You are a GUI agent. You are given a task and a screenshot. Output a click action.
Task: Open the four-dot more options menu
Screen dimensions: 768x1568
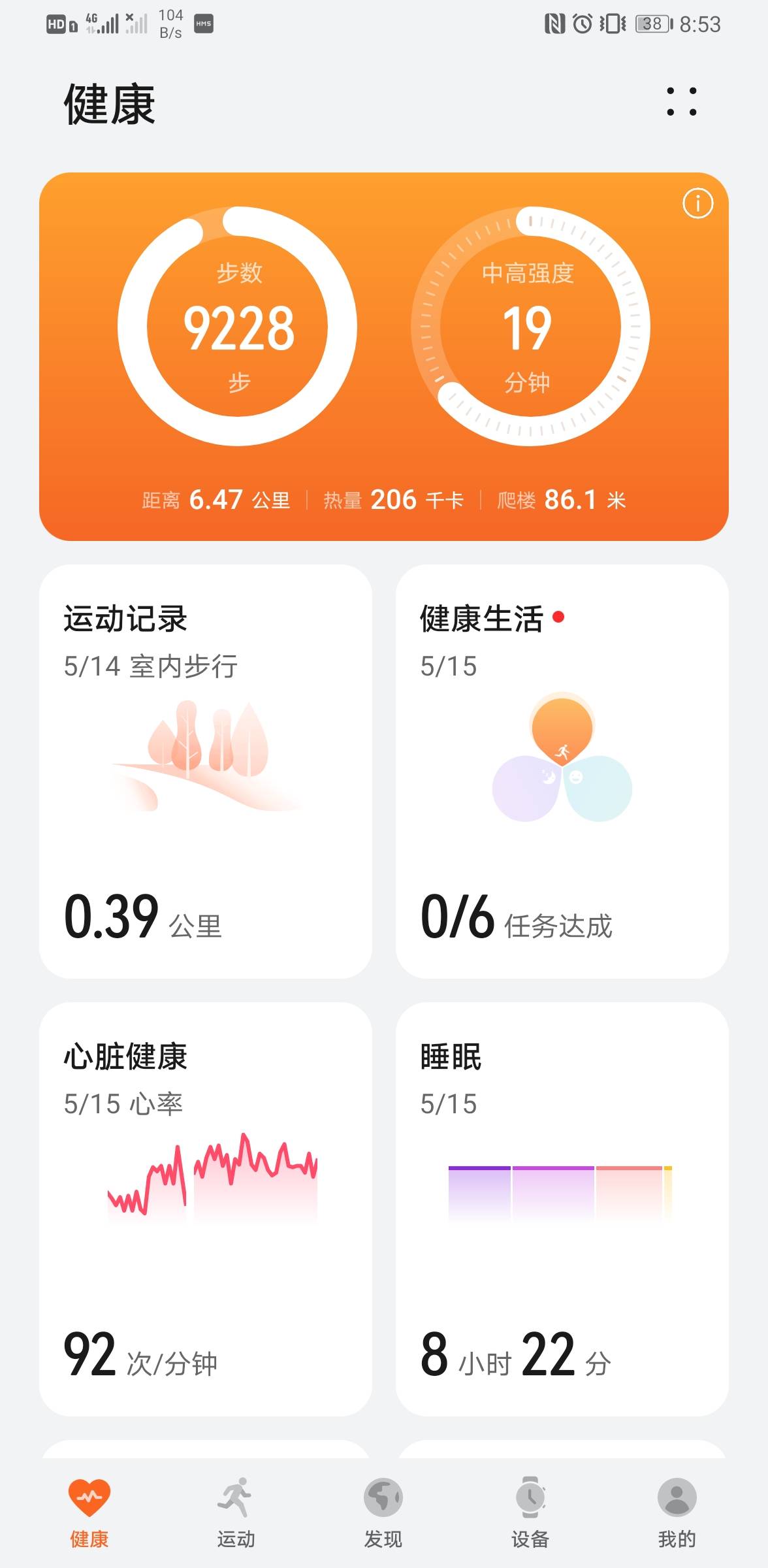pos(681,102)
